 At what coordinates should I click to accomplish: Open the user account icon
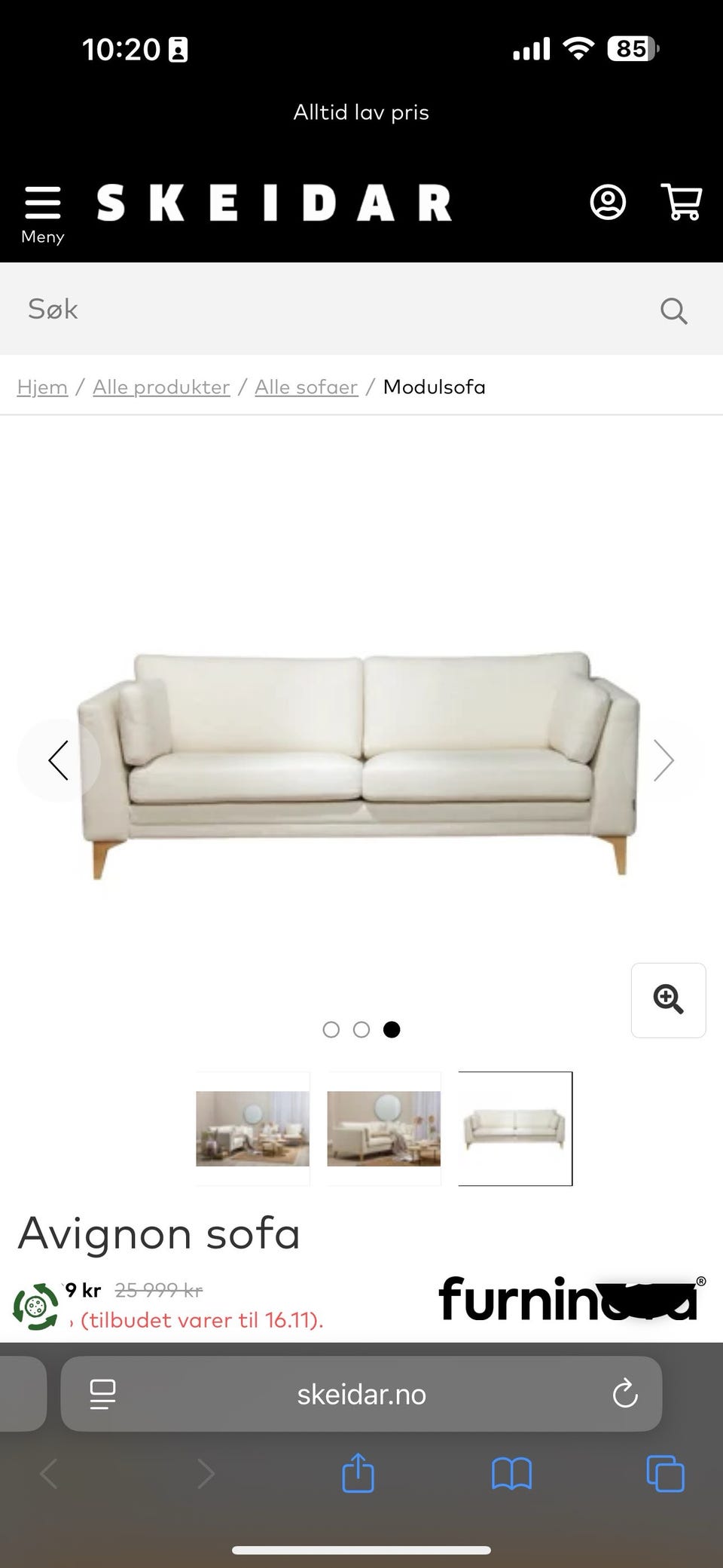608,202
